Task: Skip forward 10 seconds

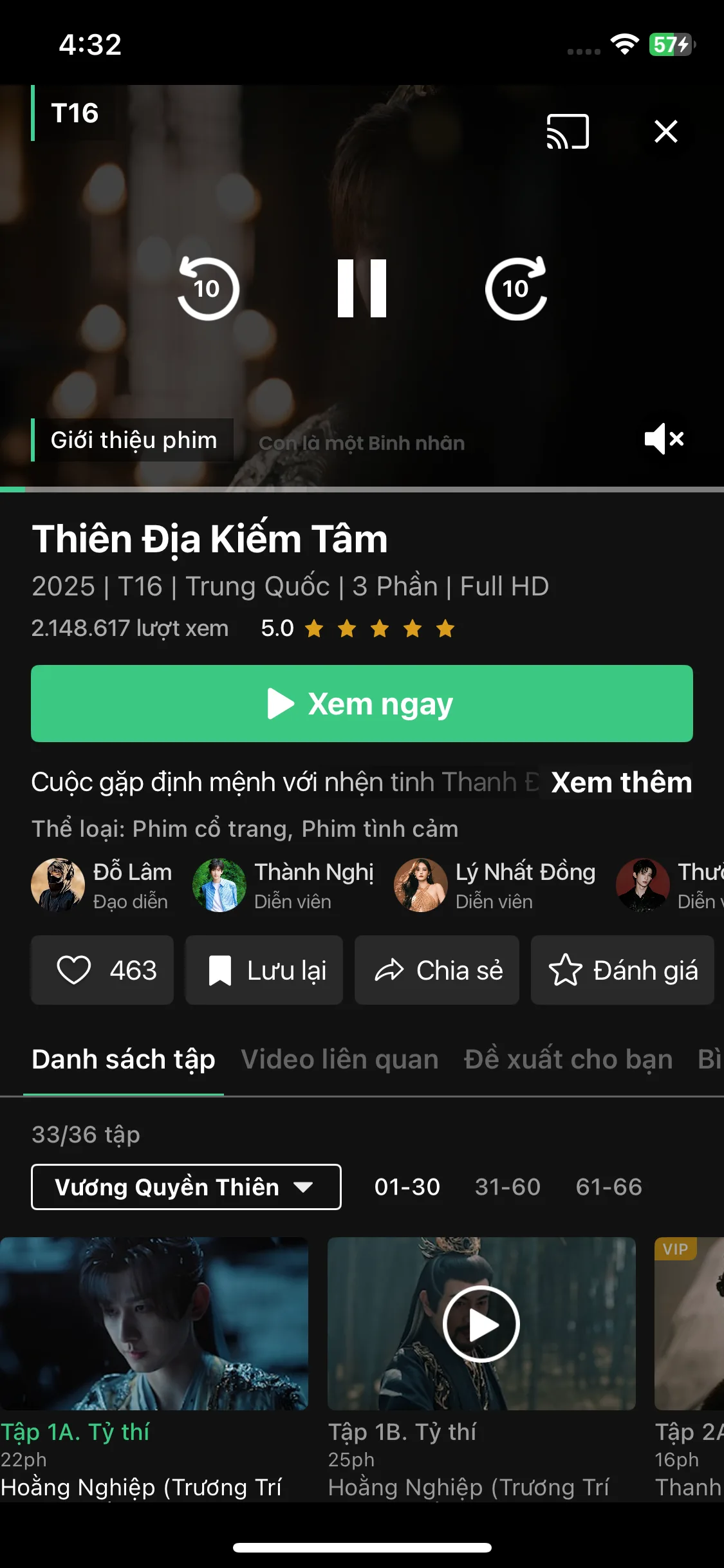Action: pos(516,289)
